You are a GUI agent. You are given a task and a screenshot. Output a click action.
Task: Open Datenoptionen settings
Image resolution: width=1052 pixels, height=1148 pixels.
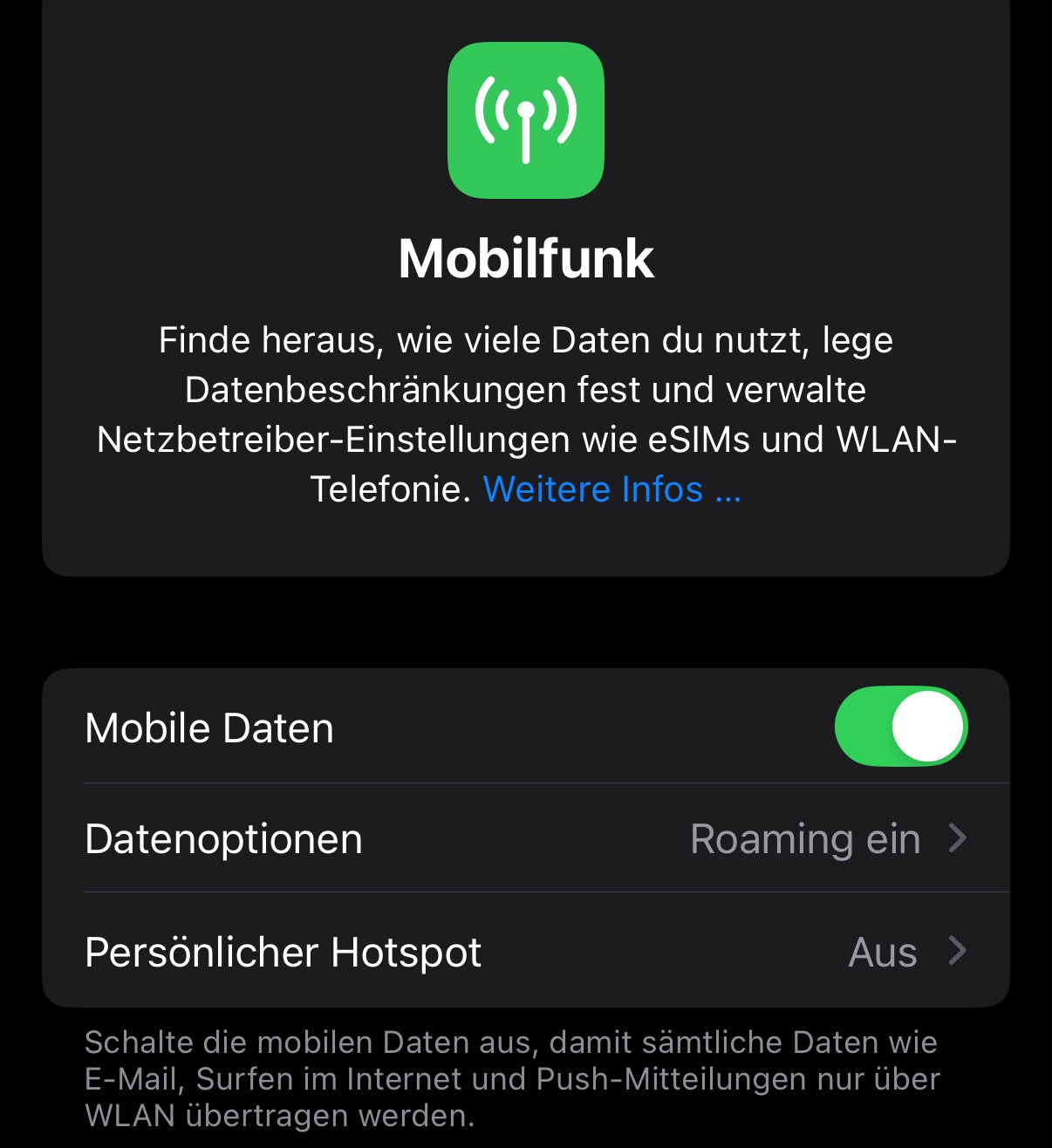525,839
